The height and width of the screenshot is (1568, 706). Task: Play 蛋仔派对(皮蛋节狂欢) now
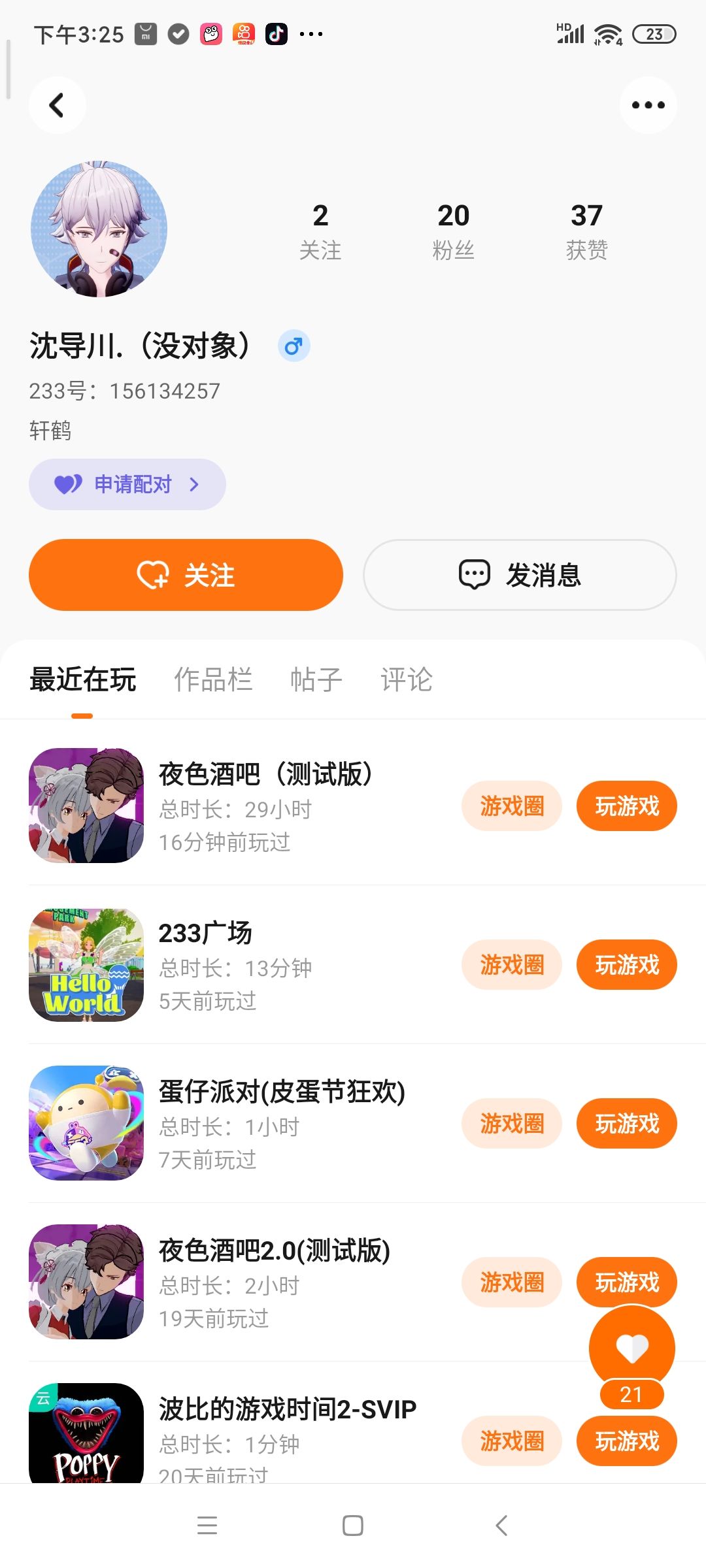(626, 1124)
